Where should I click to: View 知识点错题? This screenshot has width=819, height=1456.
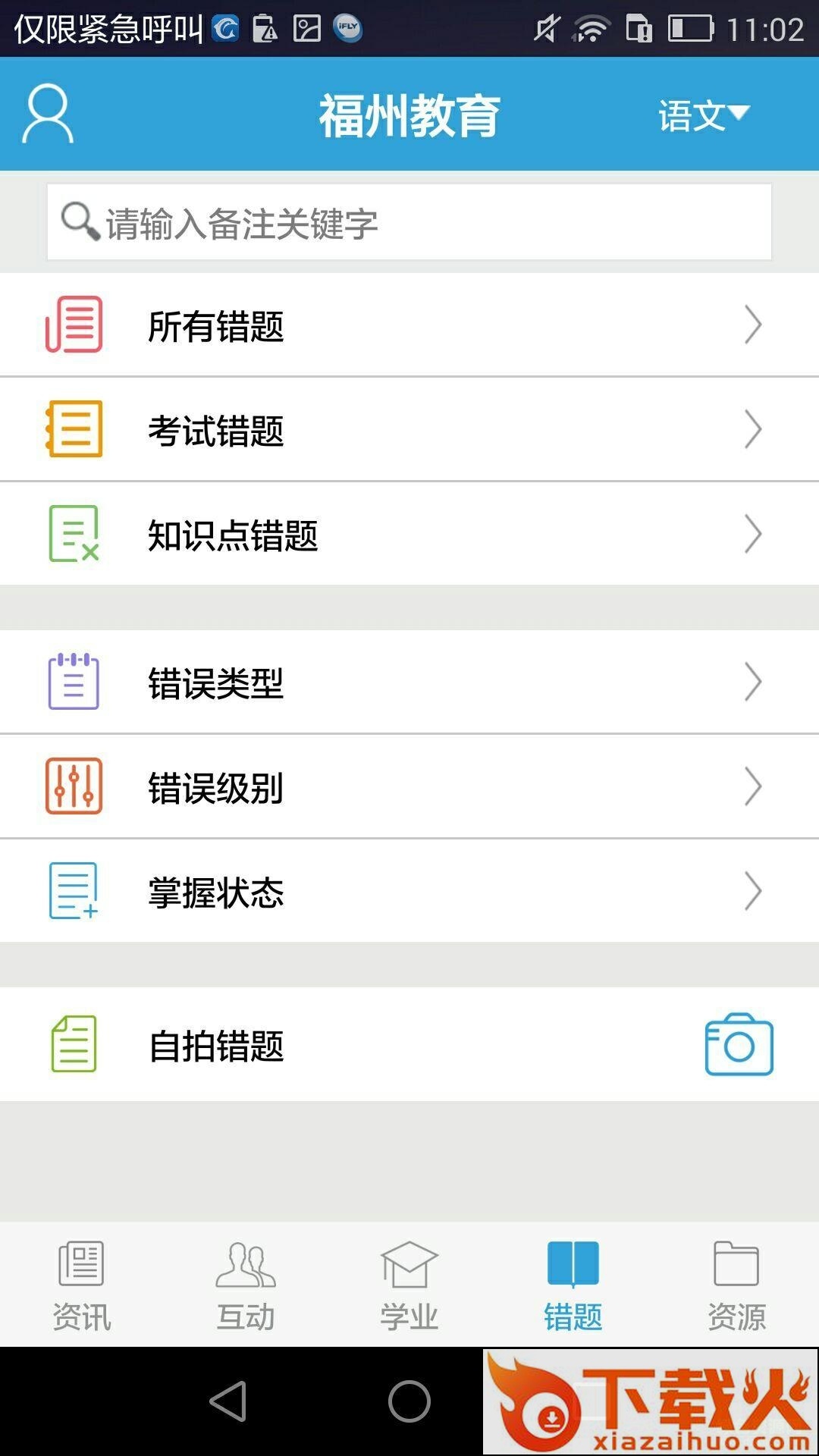tap(409, 534)
